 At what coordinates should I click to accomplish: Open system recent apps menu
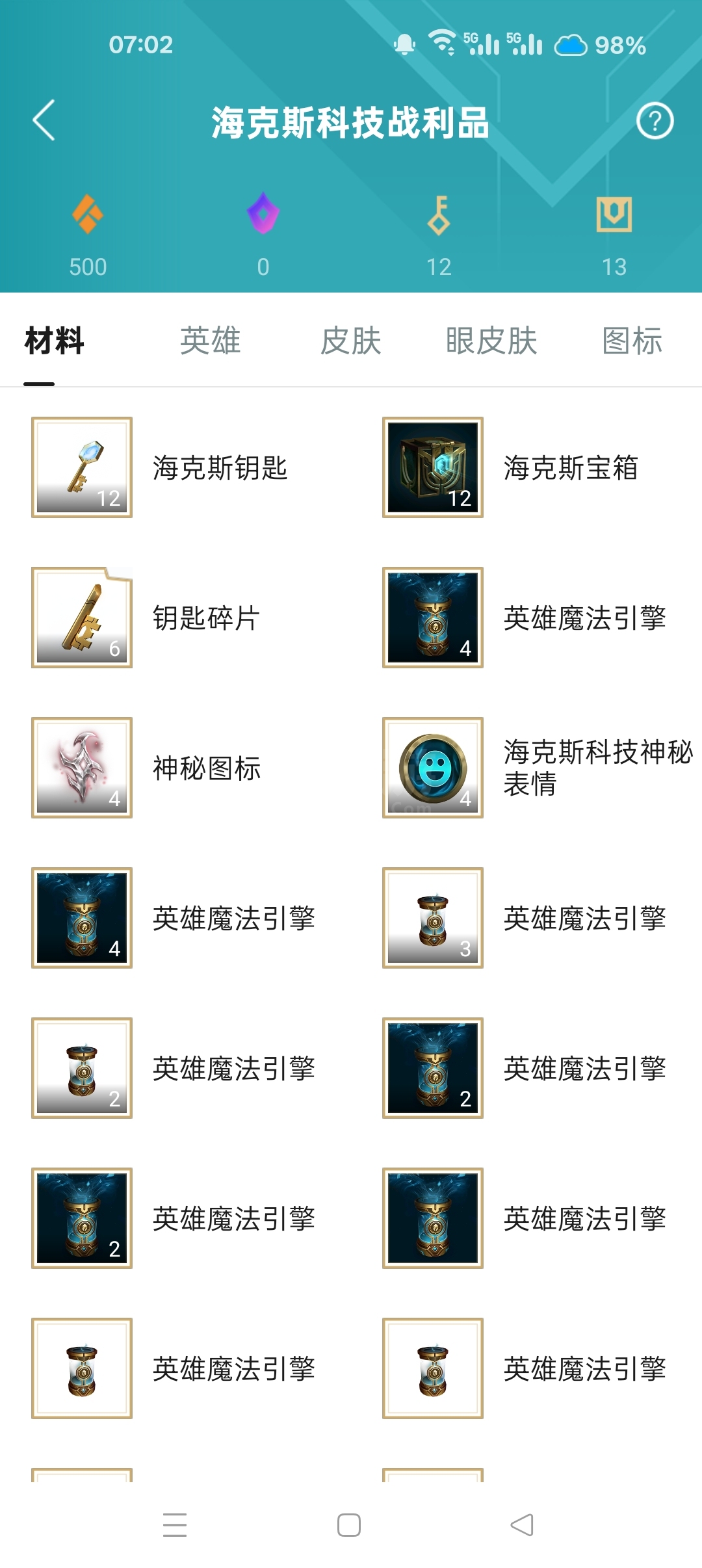[175, 1525]
